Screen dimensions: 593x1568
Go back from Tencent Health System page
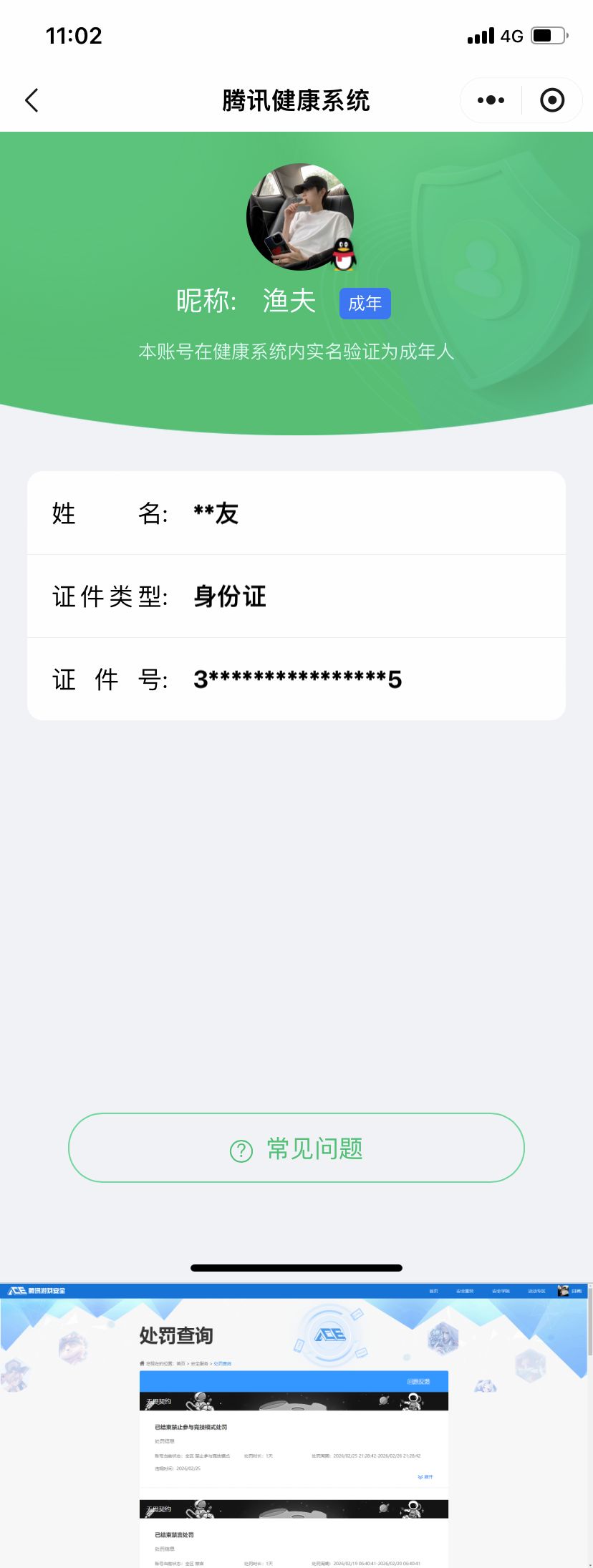click(32, 100)
